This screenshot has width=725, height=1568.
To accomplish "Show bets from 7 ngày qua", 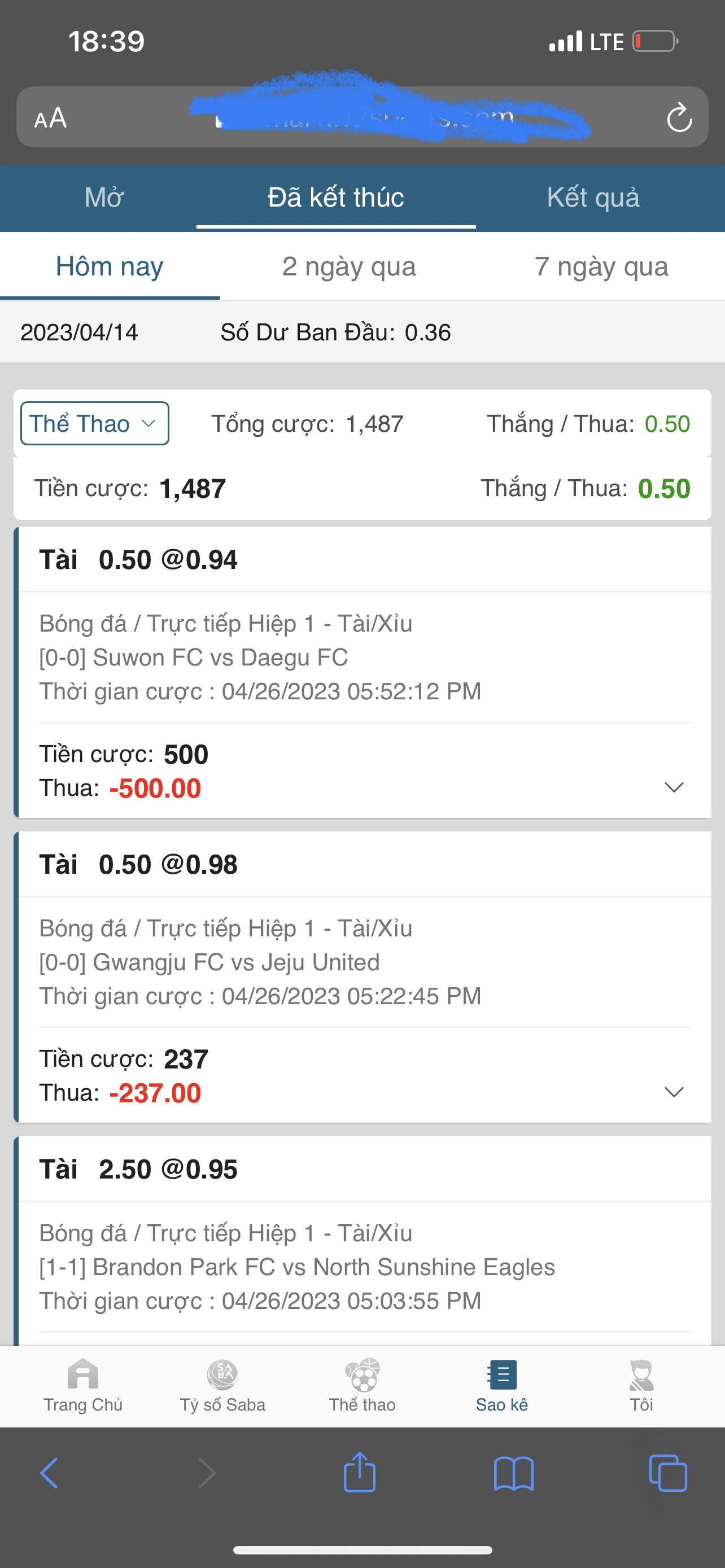I will tap(601, 266).
